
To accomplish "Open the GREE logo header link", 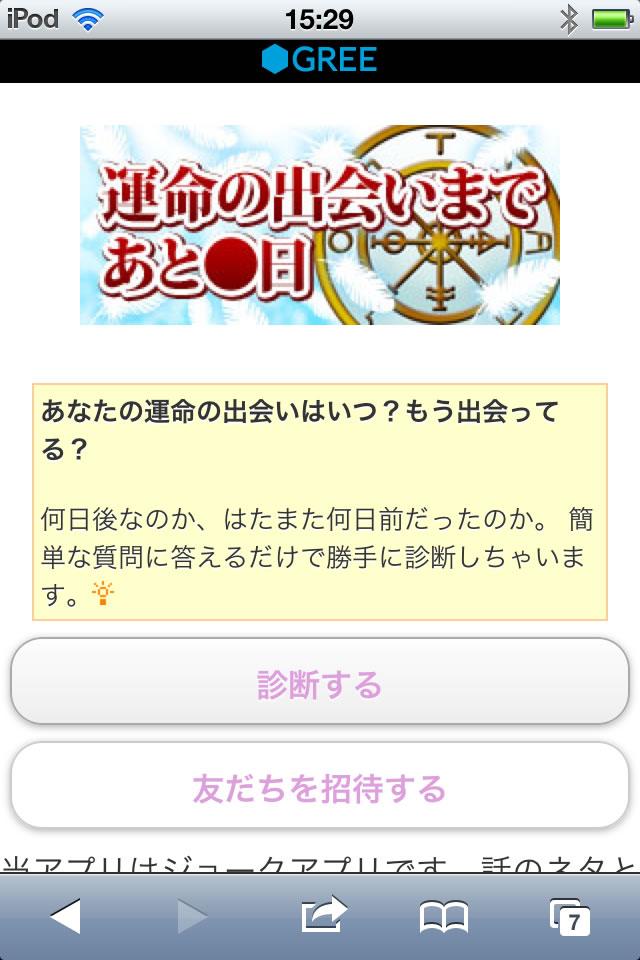I will [x=320, y=61].
